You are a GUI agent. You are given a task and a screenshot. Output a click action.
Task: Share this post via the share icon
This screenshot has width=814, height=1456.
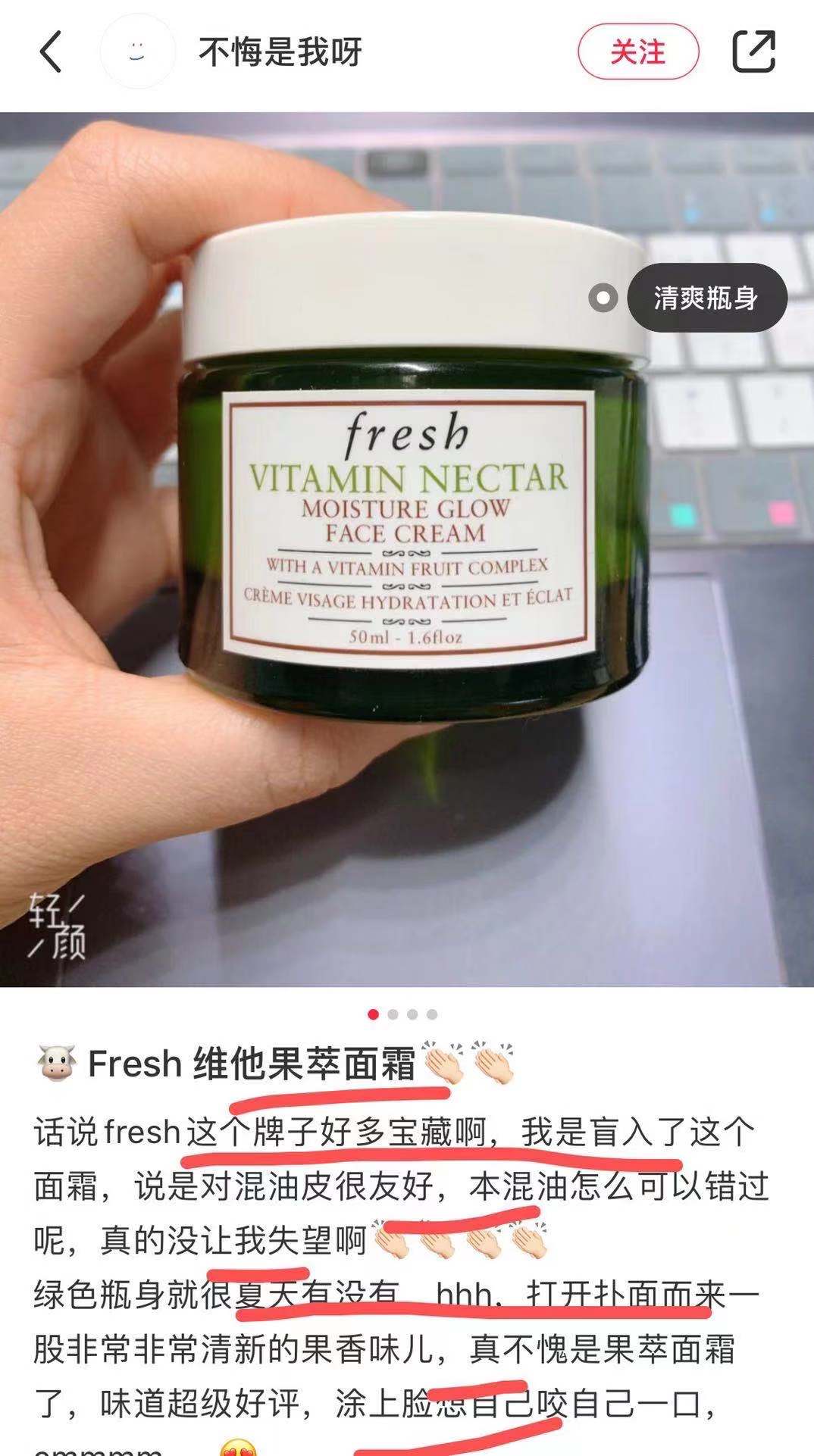point(754,52)
